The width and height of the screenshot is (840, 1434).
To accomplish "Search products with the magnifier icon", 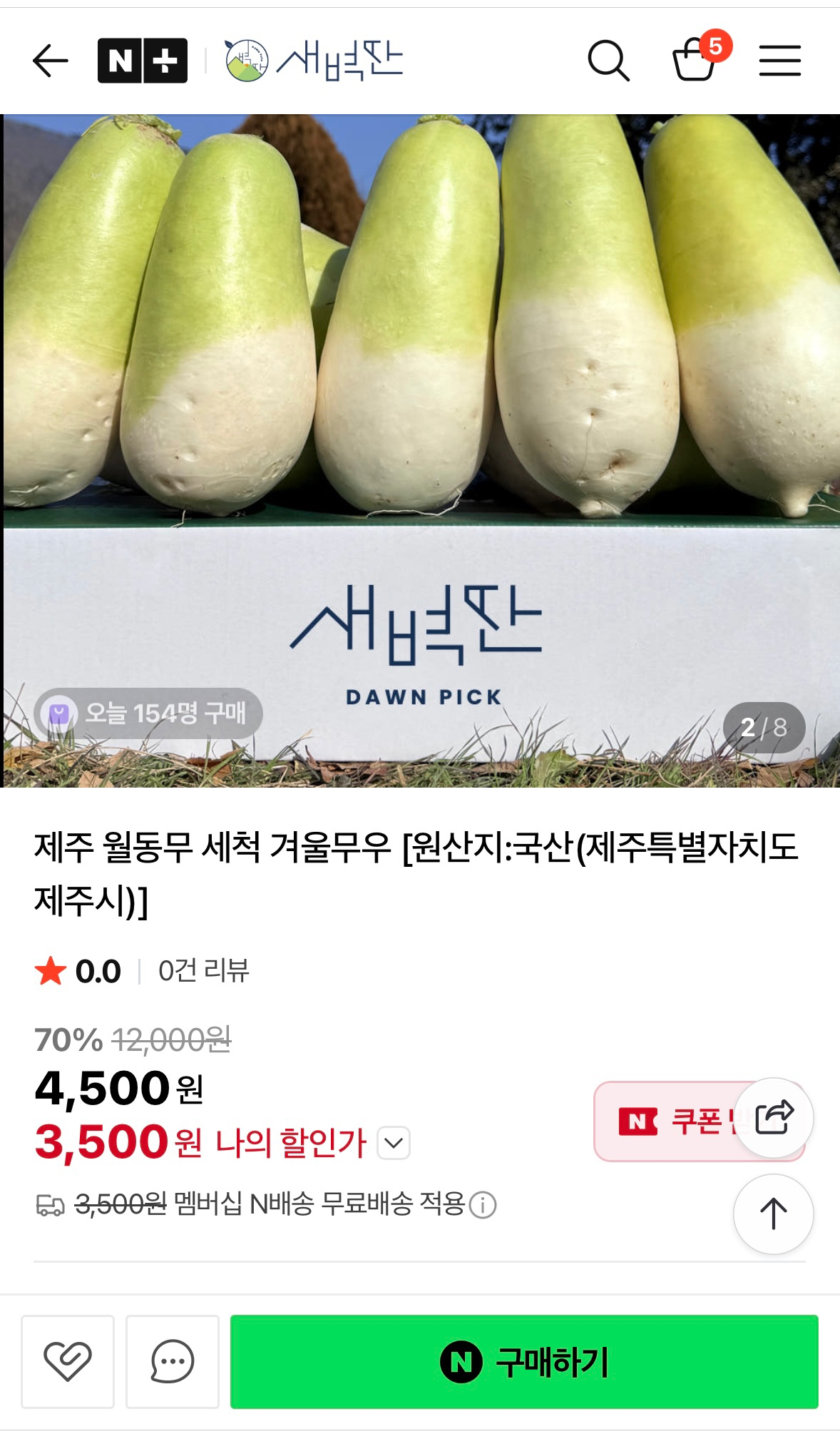I will 608,61.
